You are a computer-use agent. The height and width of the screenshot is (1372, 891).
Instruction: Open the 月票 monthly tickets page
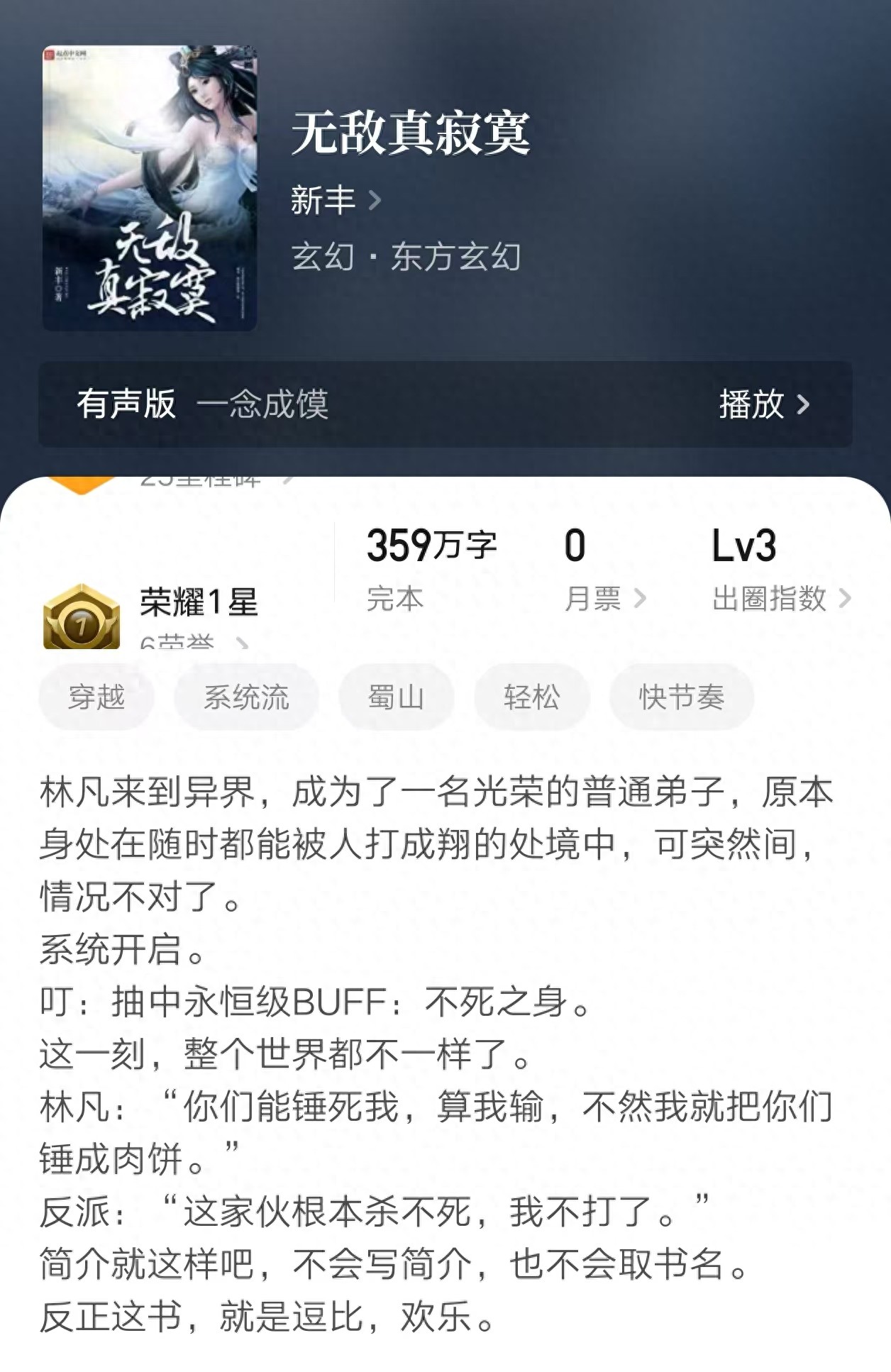[604, 599]
